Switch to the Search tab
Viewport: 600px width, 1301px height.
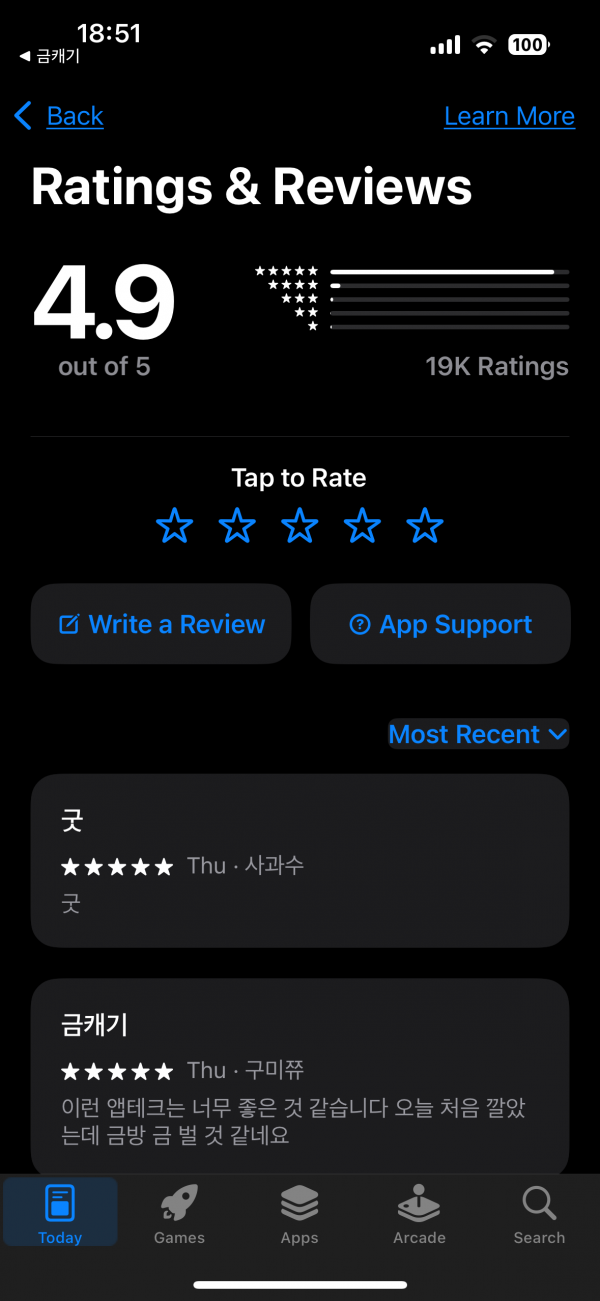pyautogui.click(x=539, y=1214)
